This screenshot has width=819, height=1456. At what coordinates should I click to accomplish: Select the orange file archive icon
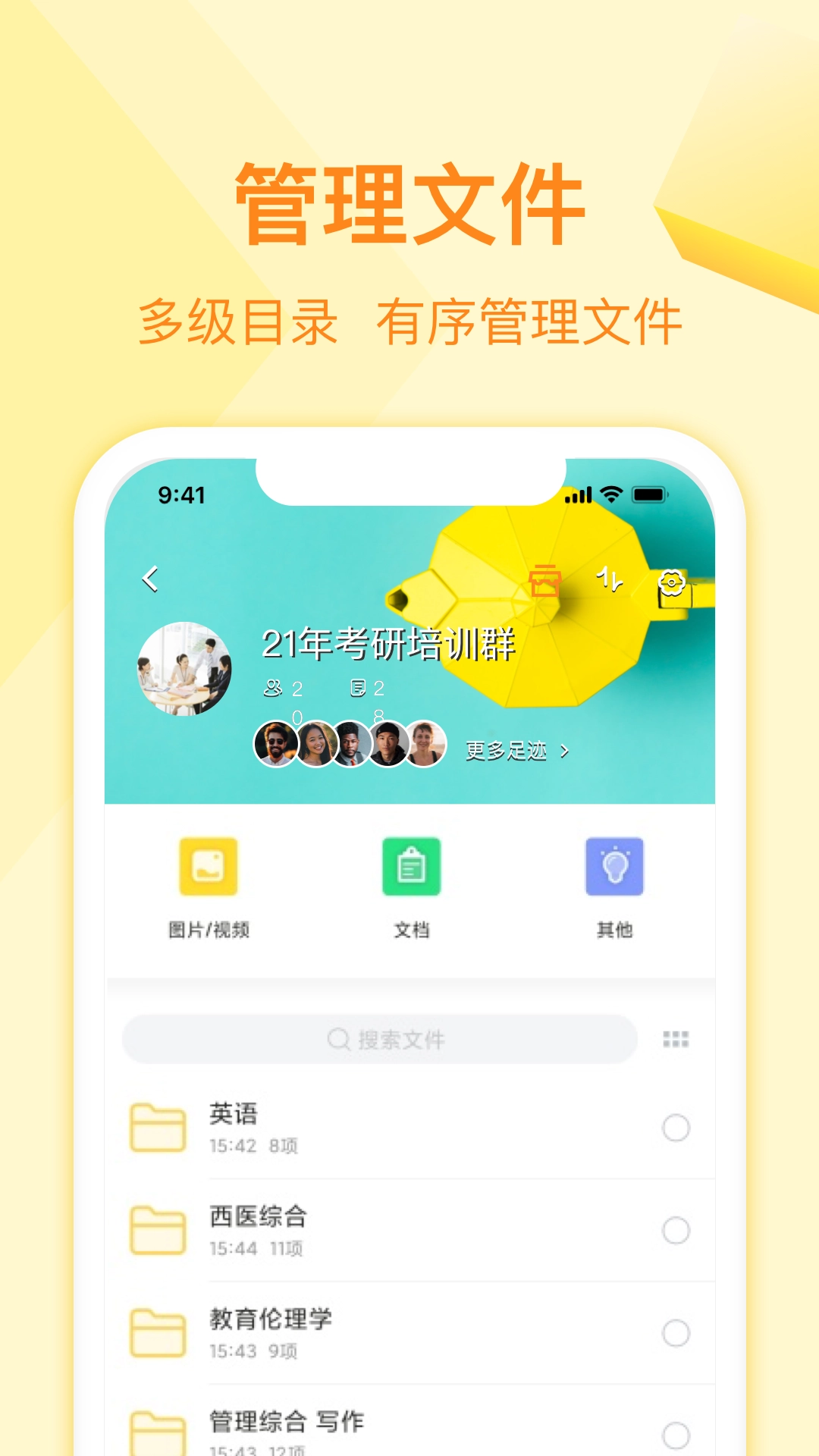tap(544, 582)
